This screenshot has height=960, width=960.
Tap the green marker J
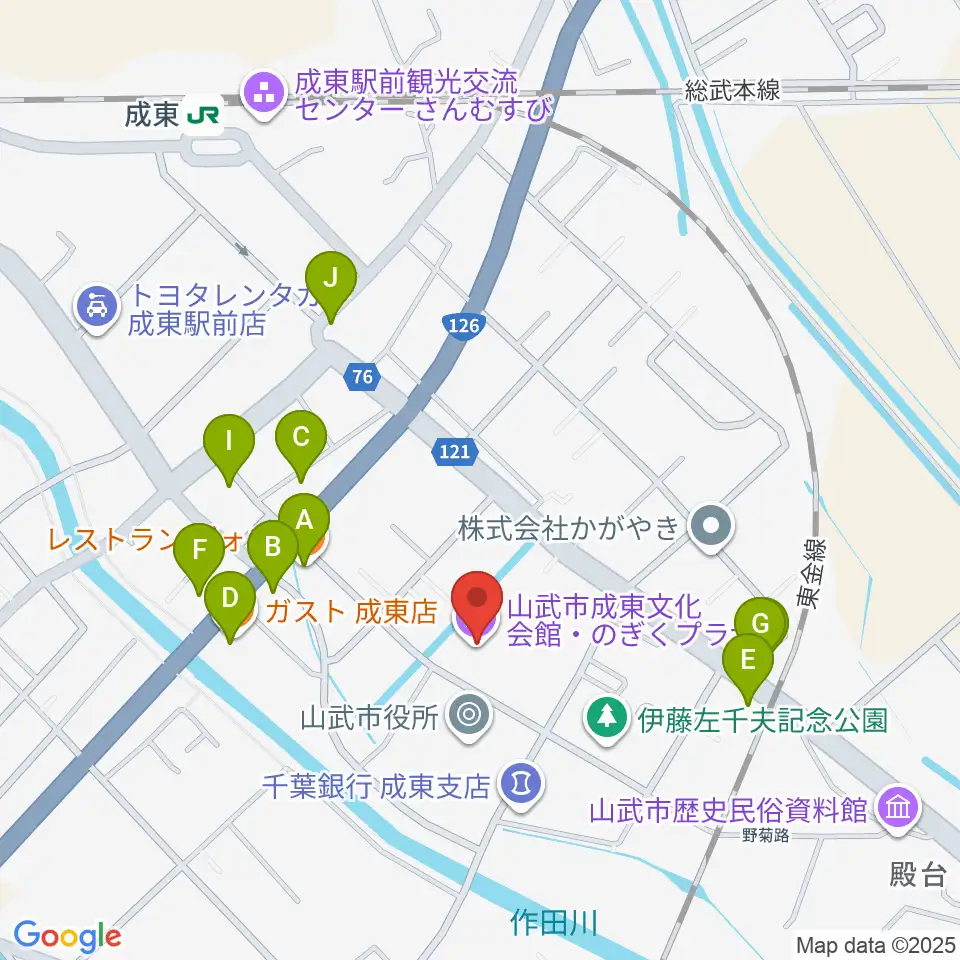pyautogui.click(x=331, y=287)
